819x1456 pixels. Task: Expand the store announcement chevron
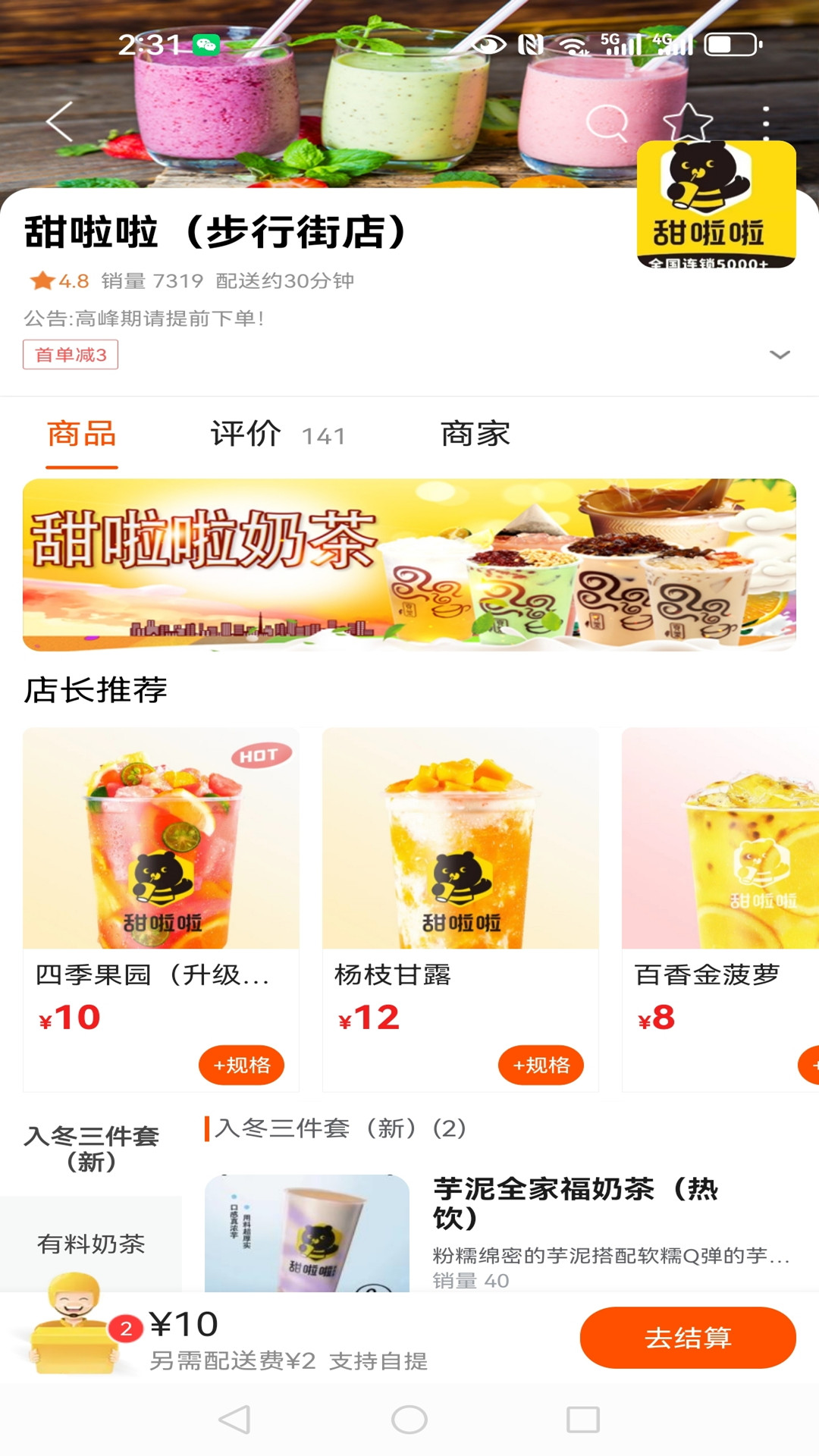[x=780, y=355]
